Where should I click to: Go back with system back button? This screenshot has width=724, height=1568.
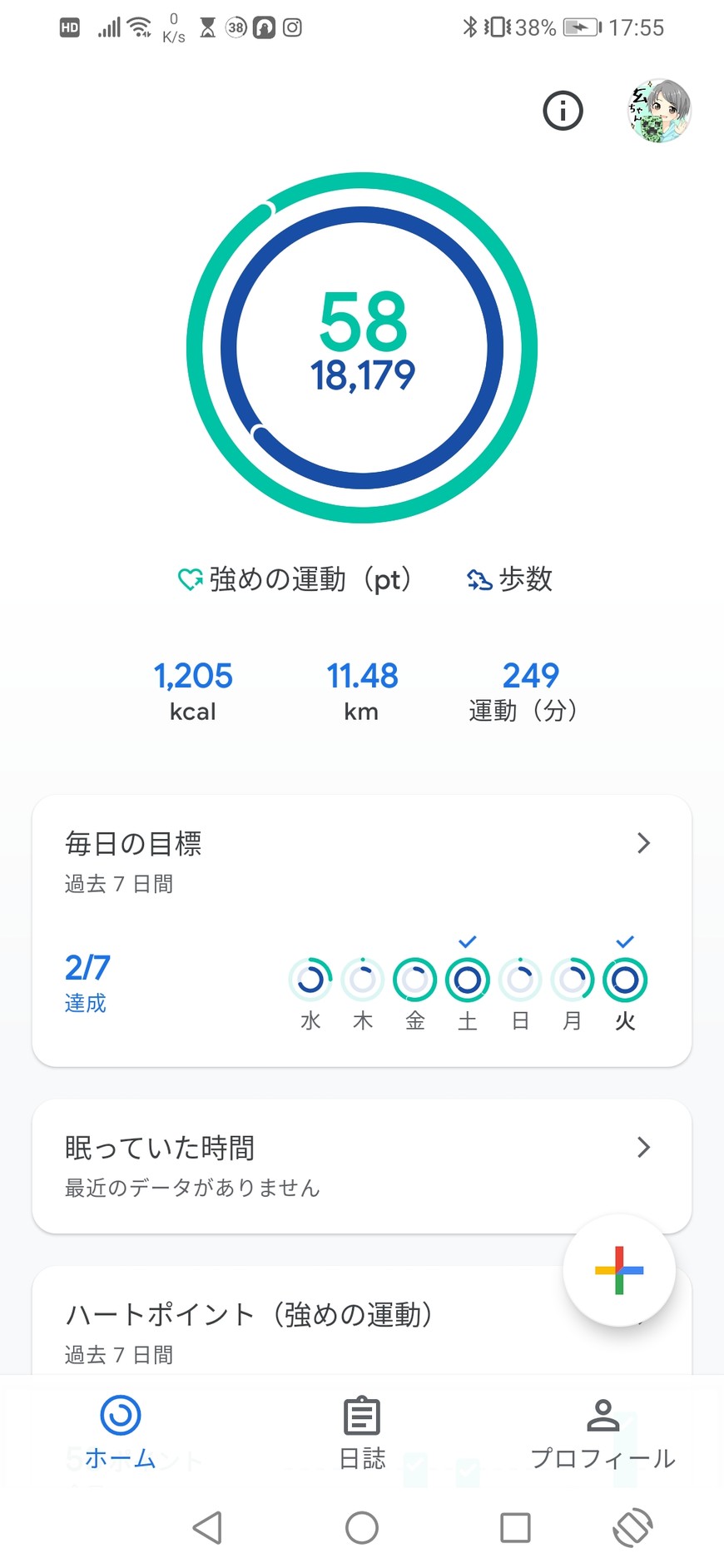pos(207,1528)
